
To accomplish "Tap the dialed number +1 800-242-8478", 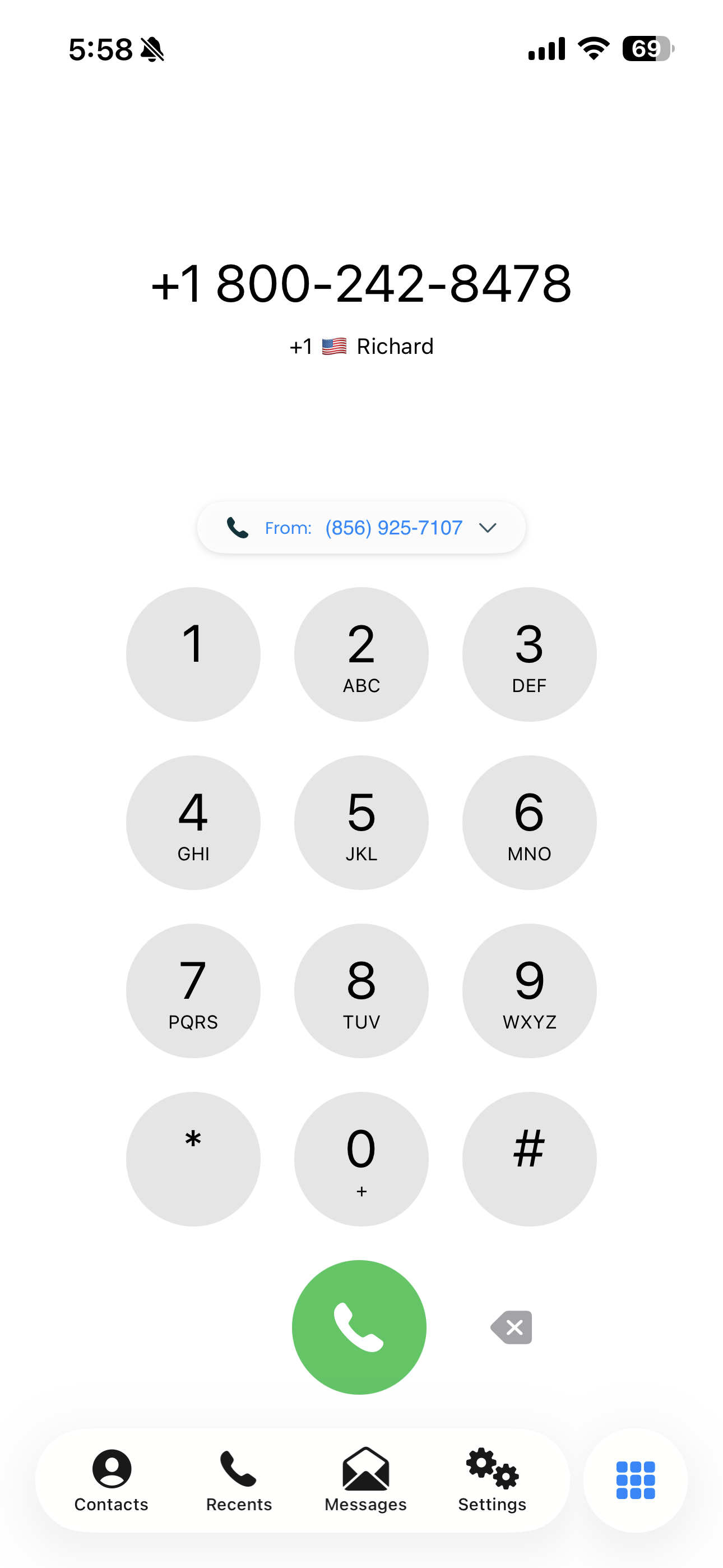I will pos(361,284).
